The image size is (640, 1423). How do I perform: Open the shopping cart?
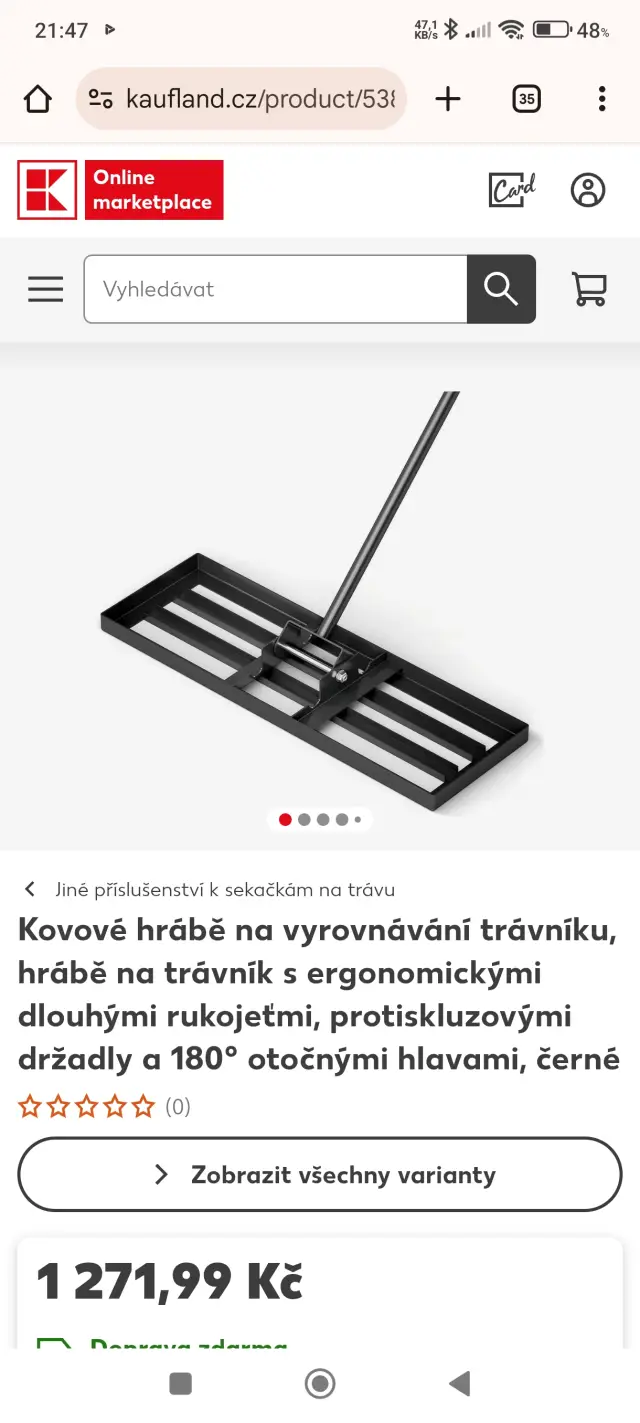589,289
